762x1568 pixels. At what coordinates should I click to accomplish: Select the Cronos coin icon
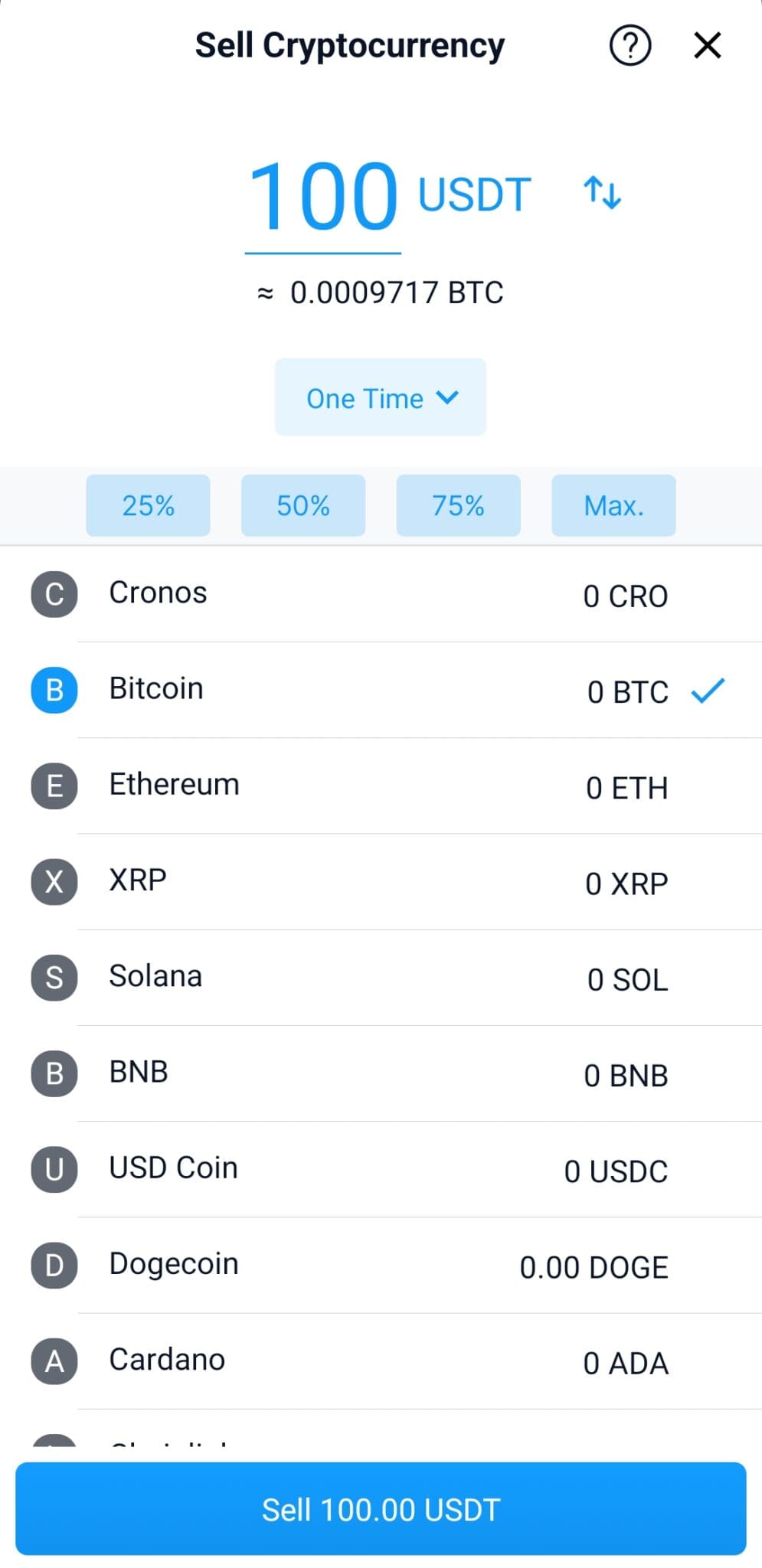(53, 595)
